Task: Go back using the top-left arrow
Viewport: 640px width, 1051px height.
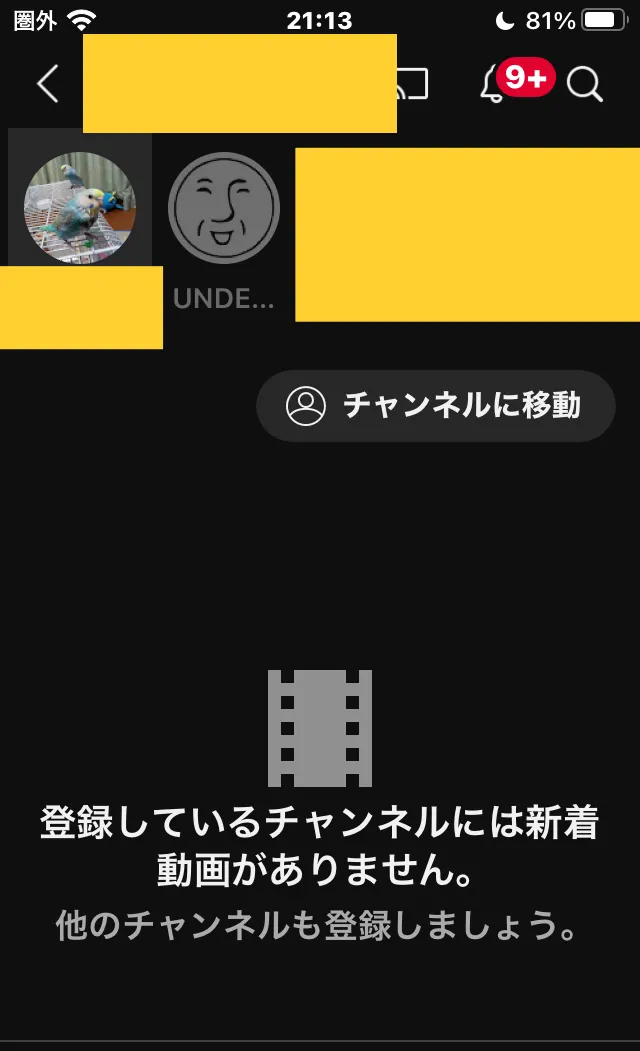Action: [x=47, y=85]
